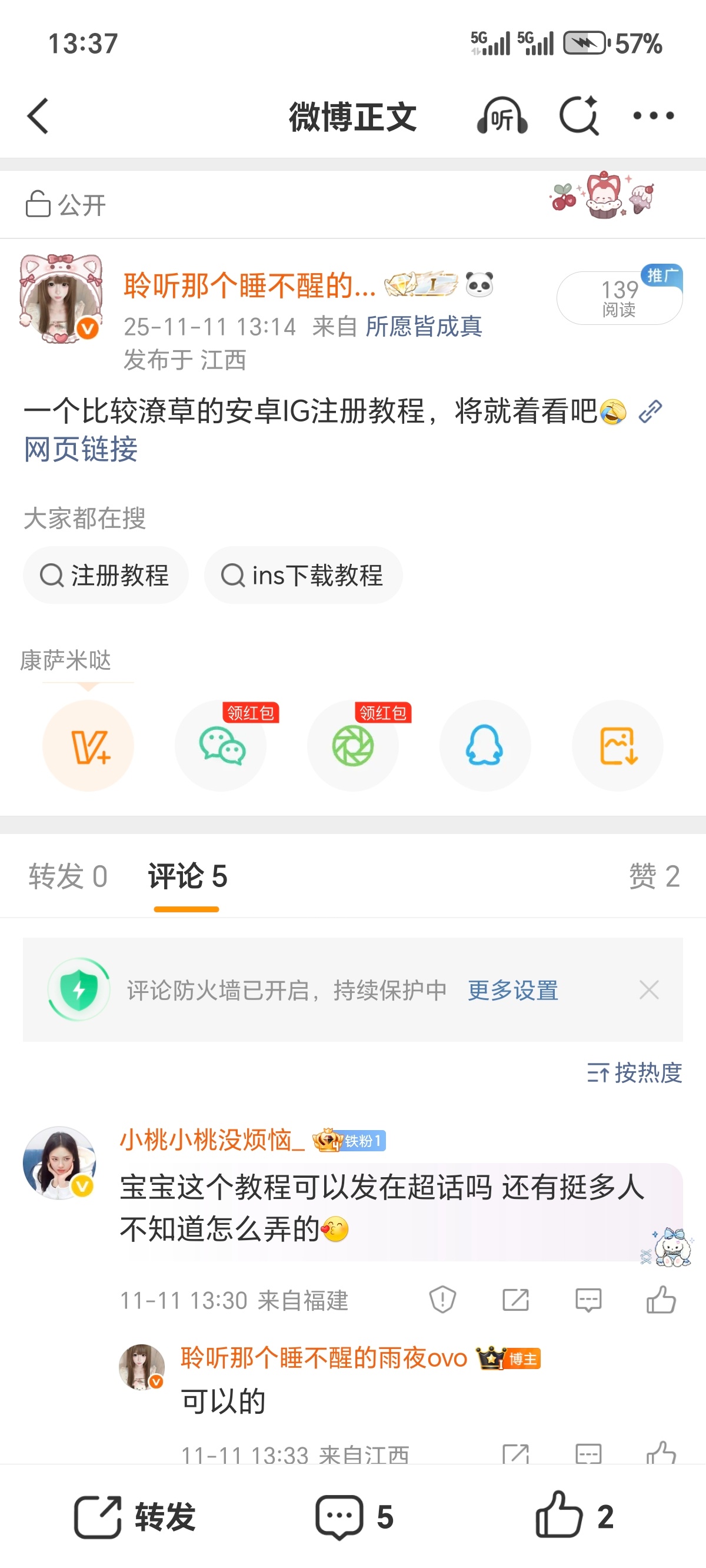
Task: Tap the forward icon under 小桃's comment
Action: (515, 1301)
